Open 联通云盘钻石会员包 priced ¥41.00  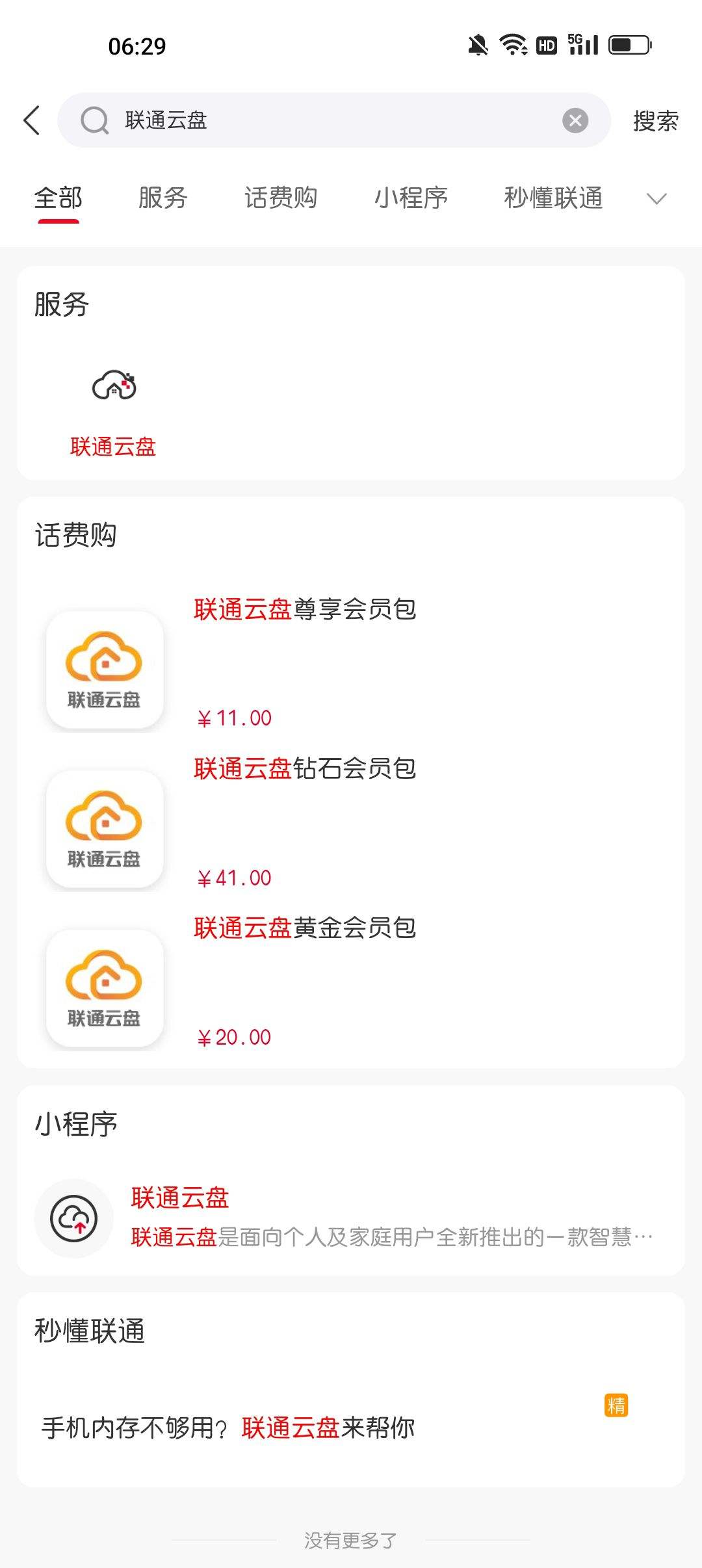click(x=351, y=824)
